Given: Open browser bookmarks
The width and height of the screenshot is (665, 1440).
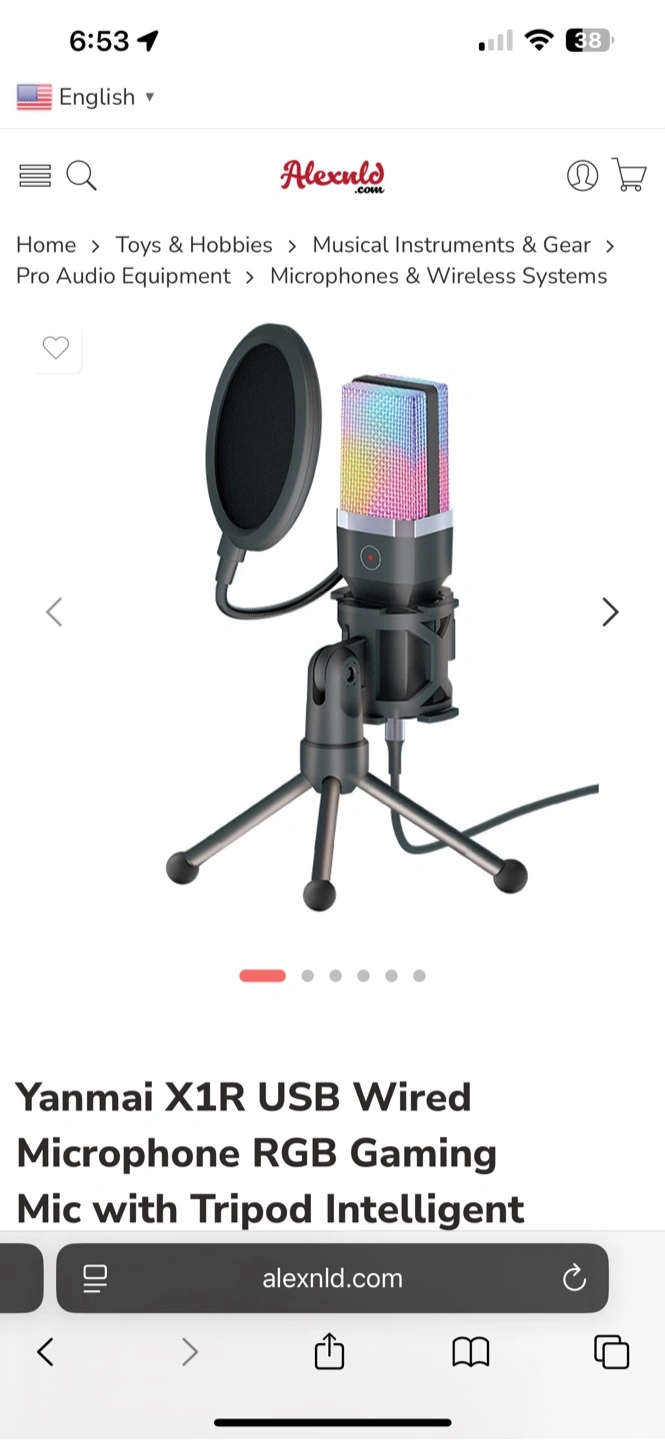Looking at the screenshot, I should point(470,1353).
